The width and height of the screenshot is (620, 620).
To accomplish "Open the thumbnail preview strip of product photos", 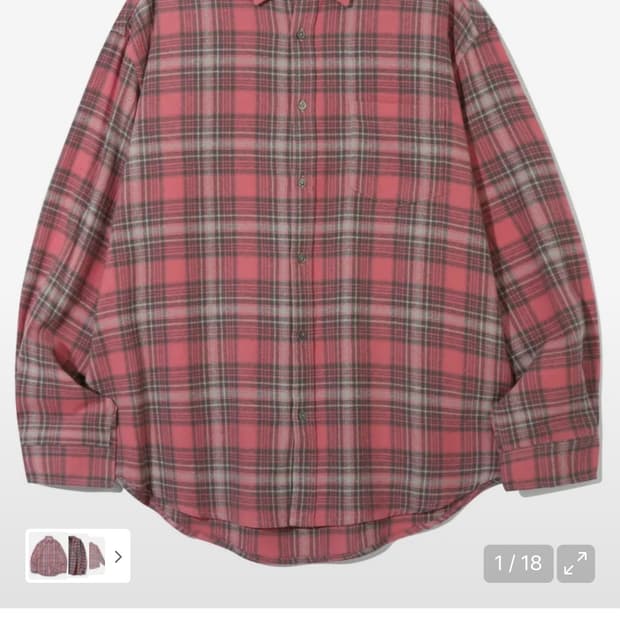I will click(78, 556).
